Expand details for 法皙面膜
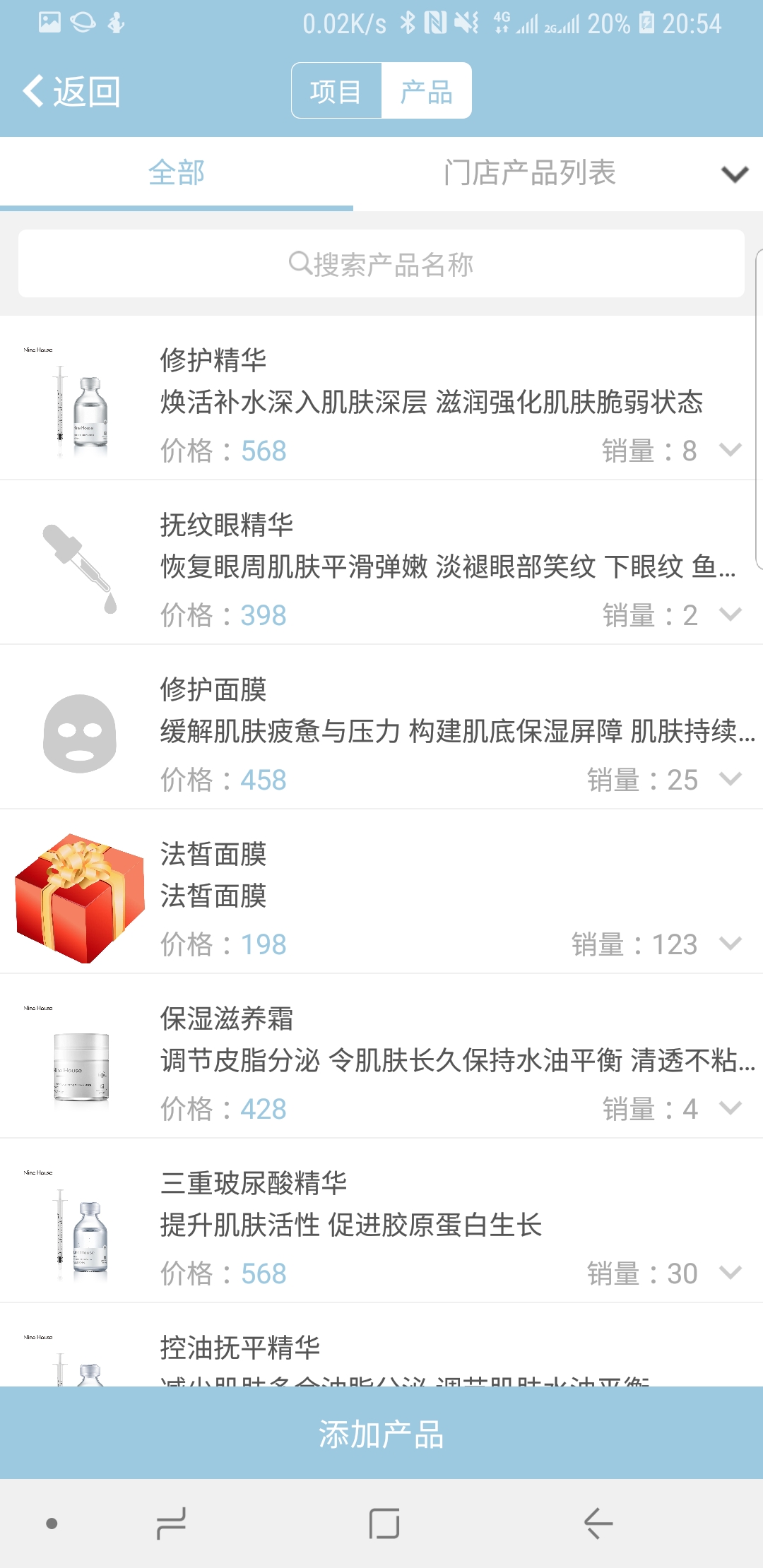Image resolution: width=763 pixels, height=1568 pixels. (731, 944)
